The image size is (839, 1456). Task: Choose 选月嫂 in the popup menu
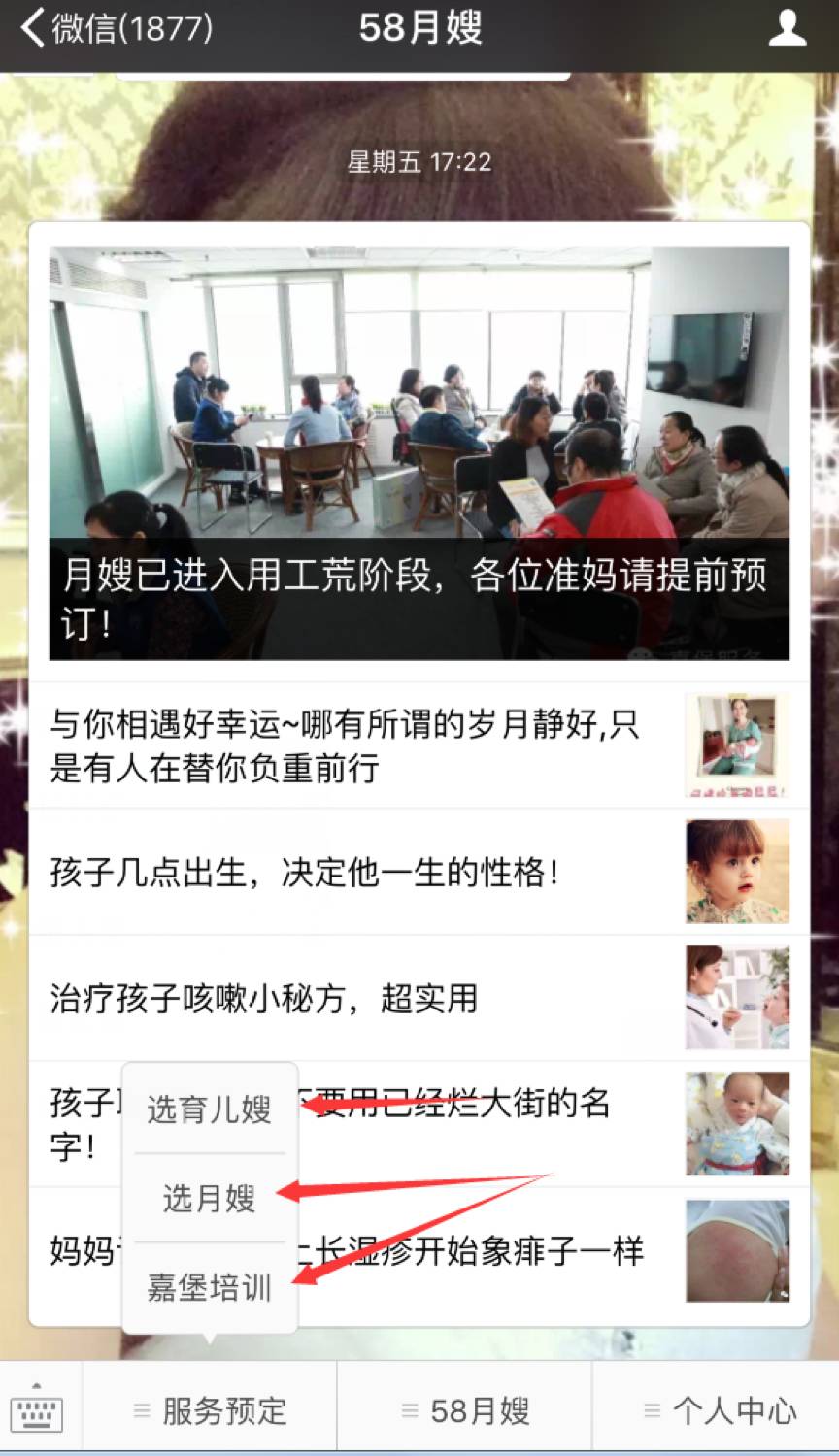tap(210, 1199)
